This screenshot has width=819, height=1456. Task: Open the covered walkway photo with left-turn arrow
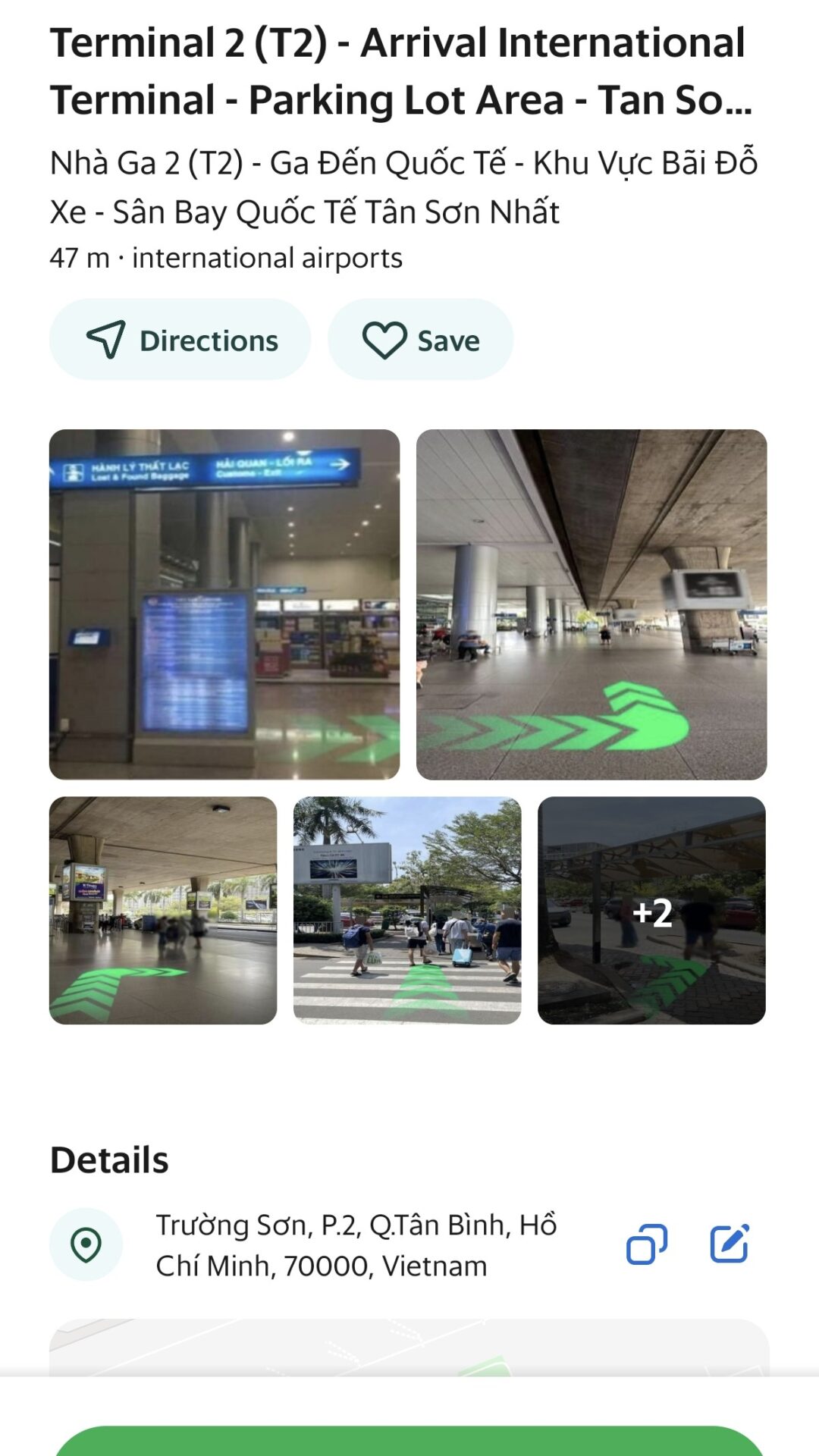(163, 910)
